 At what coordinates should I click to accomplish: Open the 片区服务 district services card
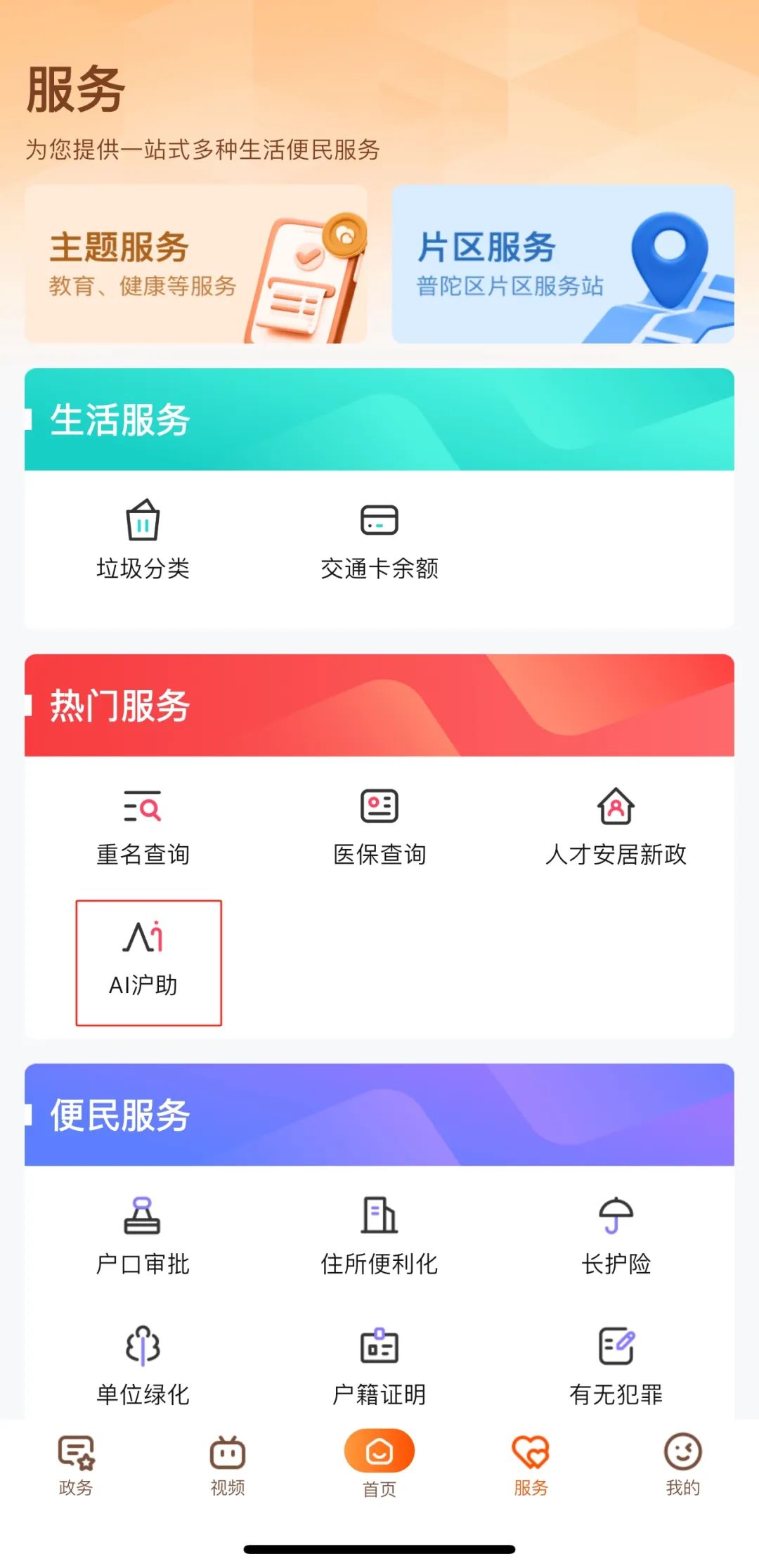point(562,264)
